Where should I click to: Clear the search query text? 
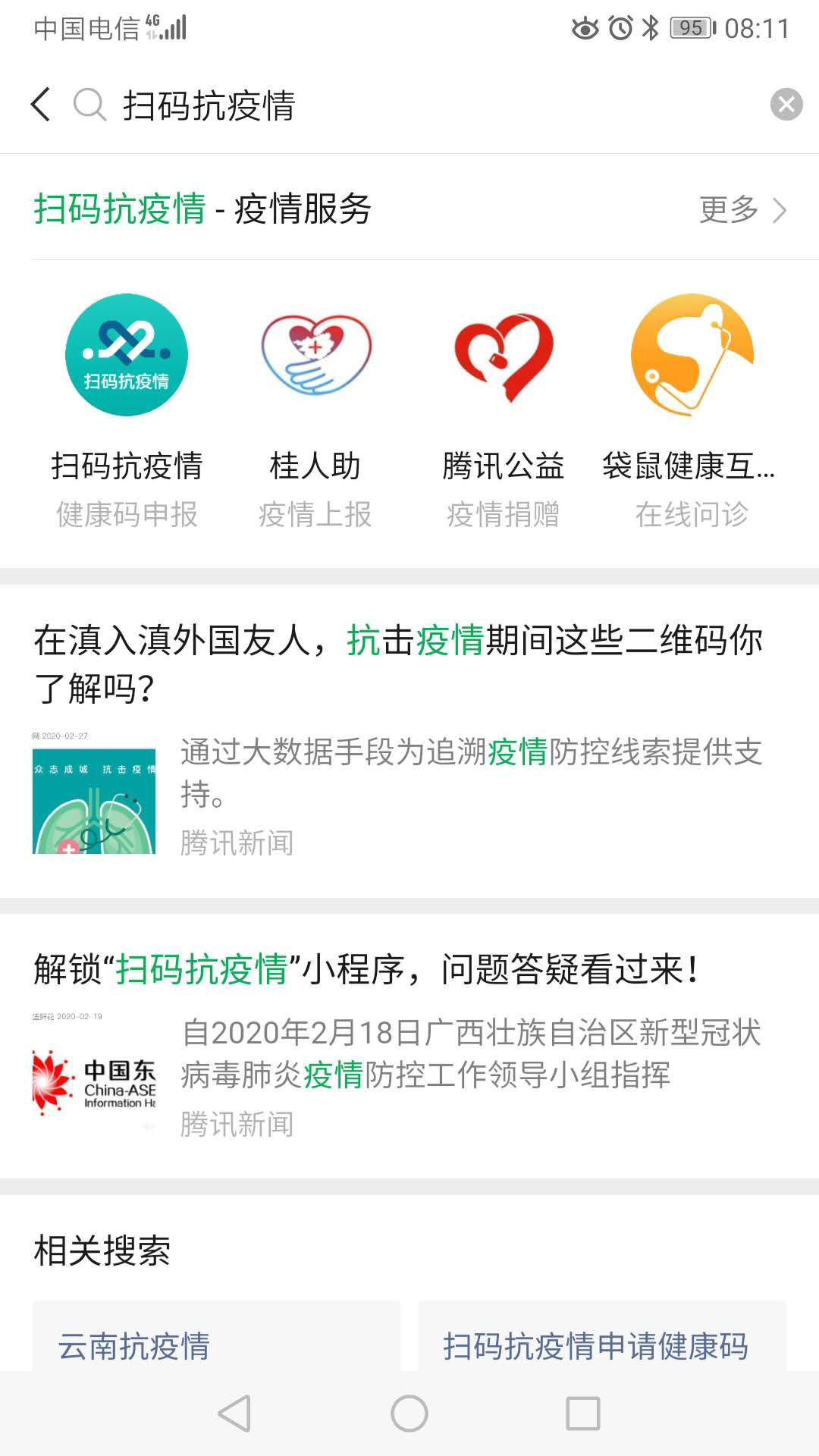click(786, 105)
